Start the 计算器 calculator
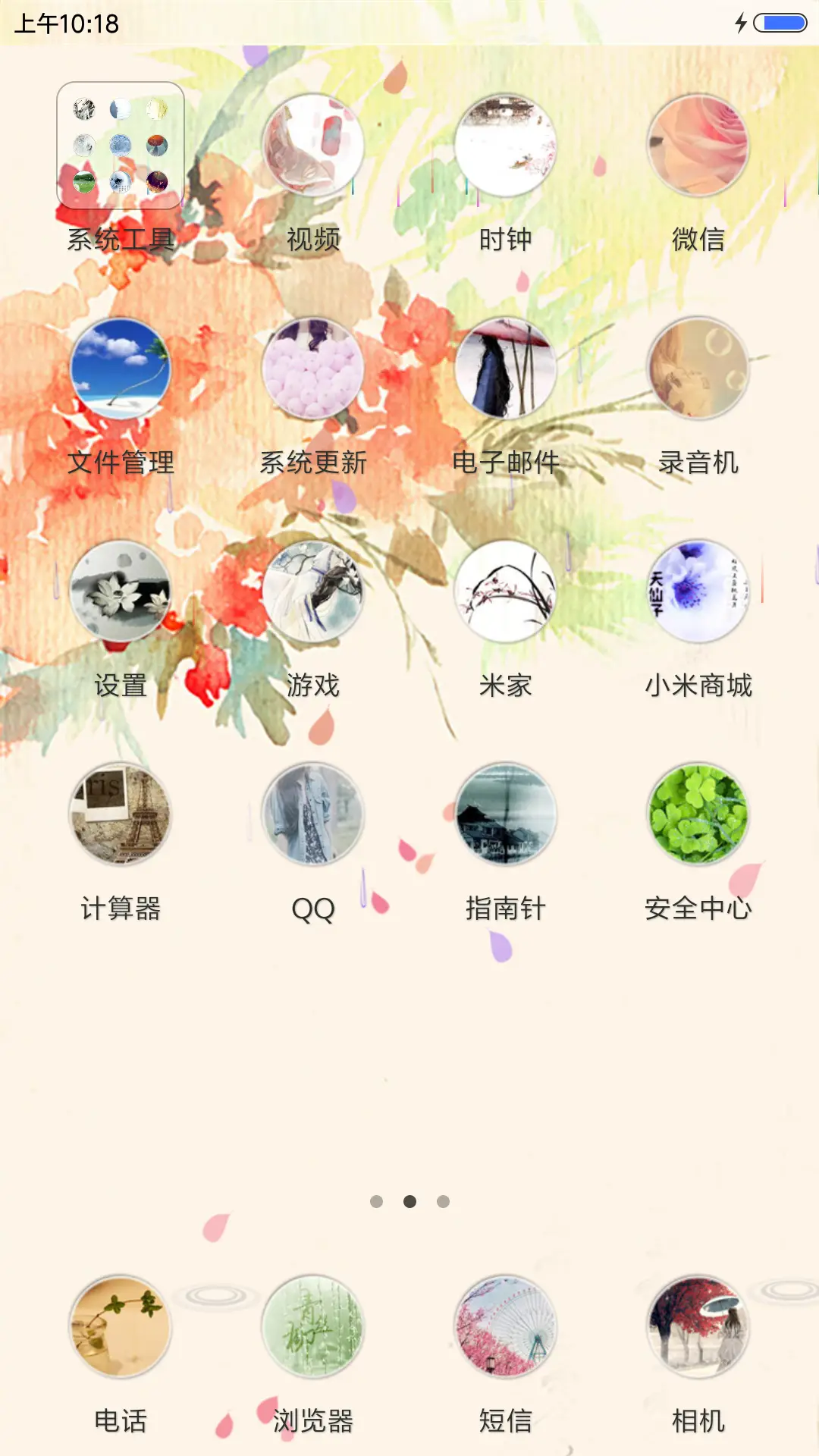This screenshot has height=1456, width=819. click(121, 815)
